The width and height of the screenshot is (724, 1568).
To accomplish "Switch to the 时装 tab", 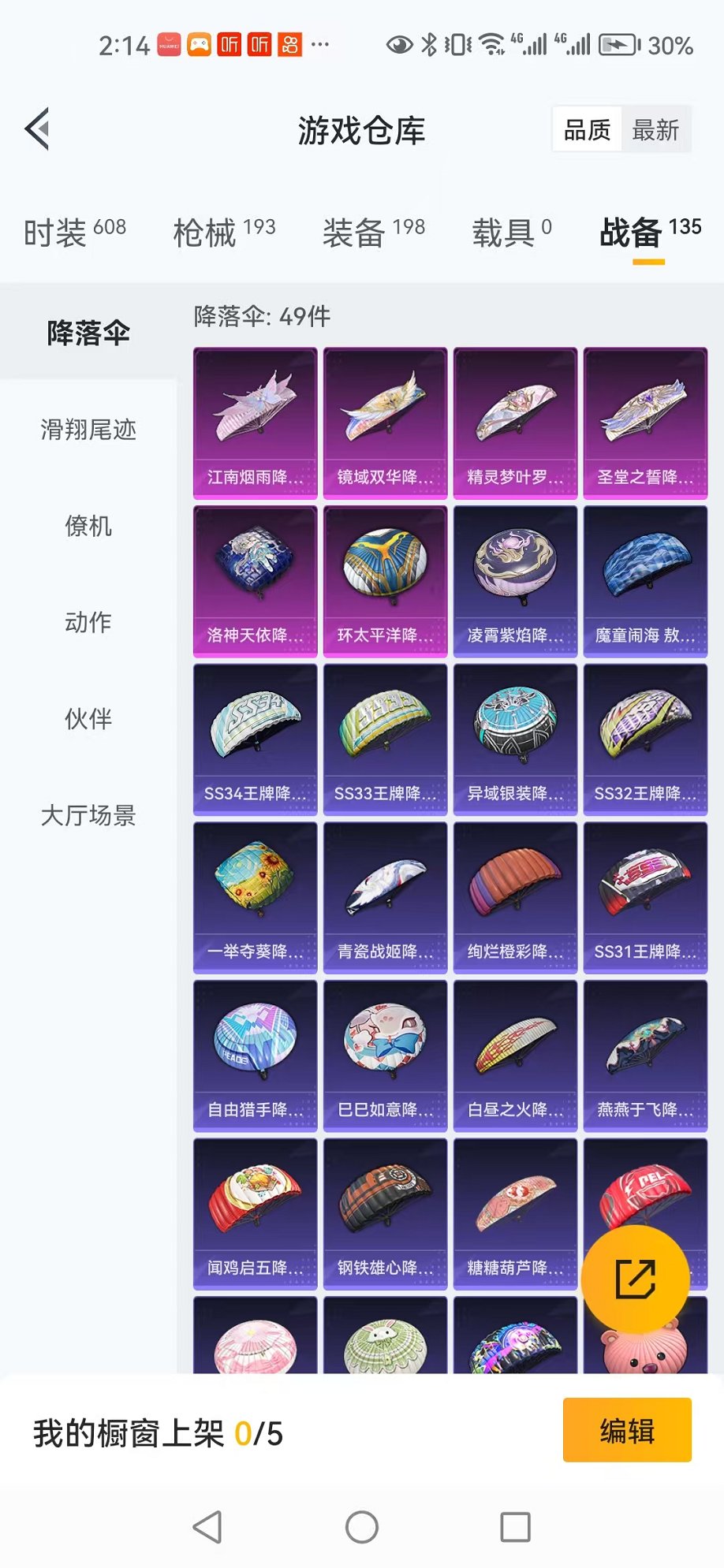I will 74,232.
